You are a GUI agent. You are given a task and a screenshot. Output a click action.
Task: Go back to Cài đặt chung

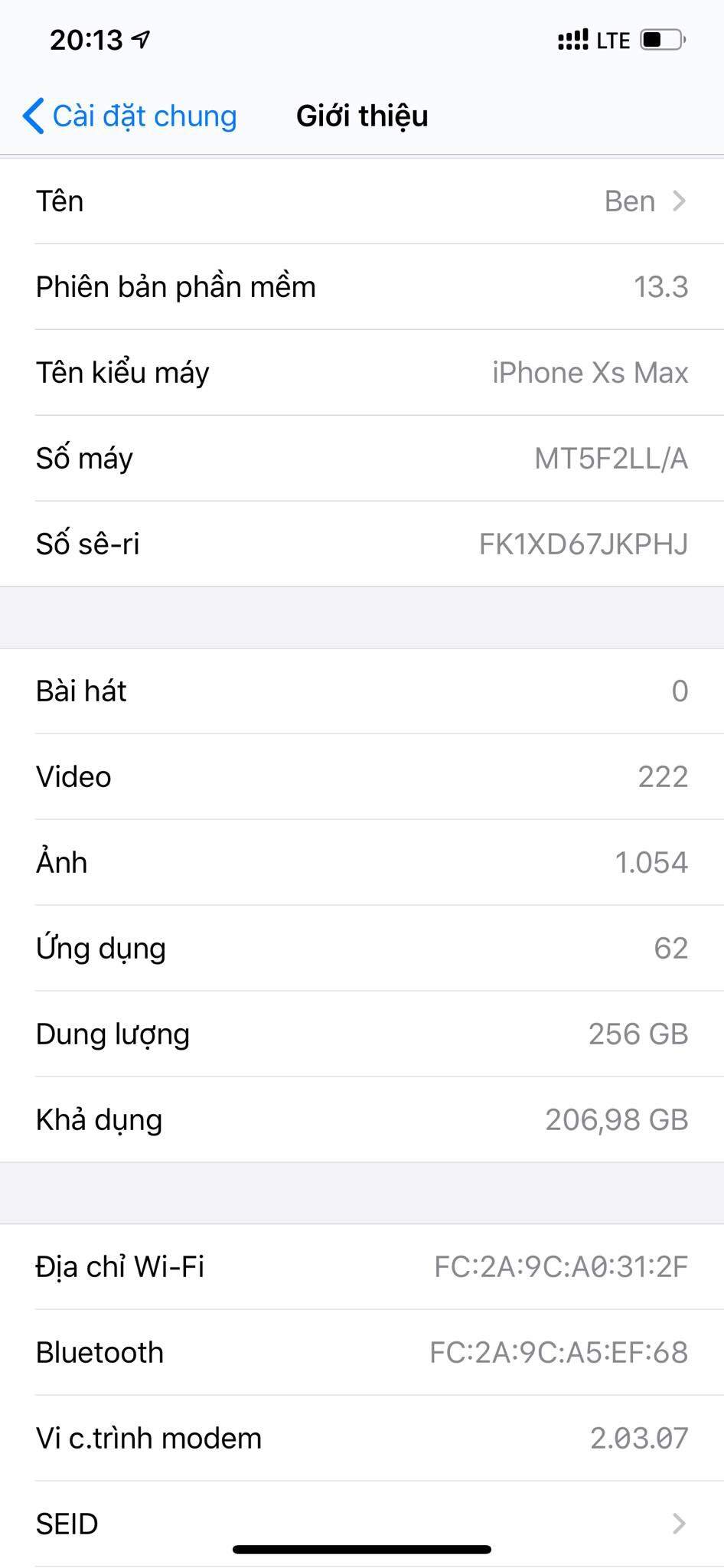(129, 116)
